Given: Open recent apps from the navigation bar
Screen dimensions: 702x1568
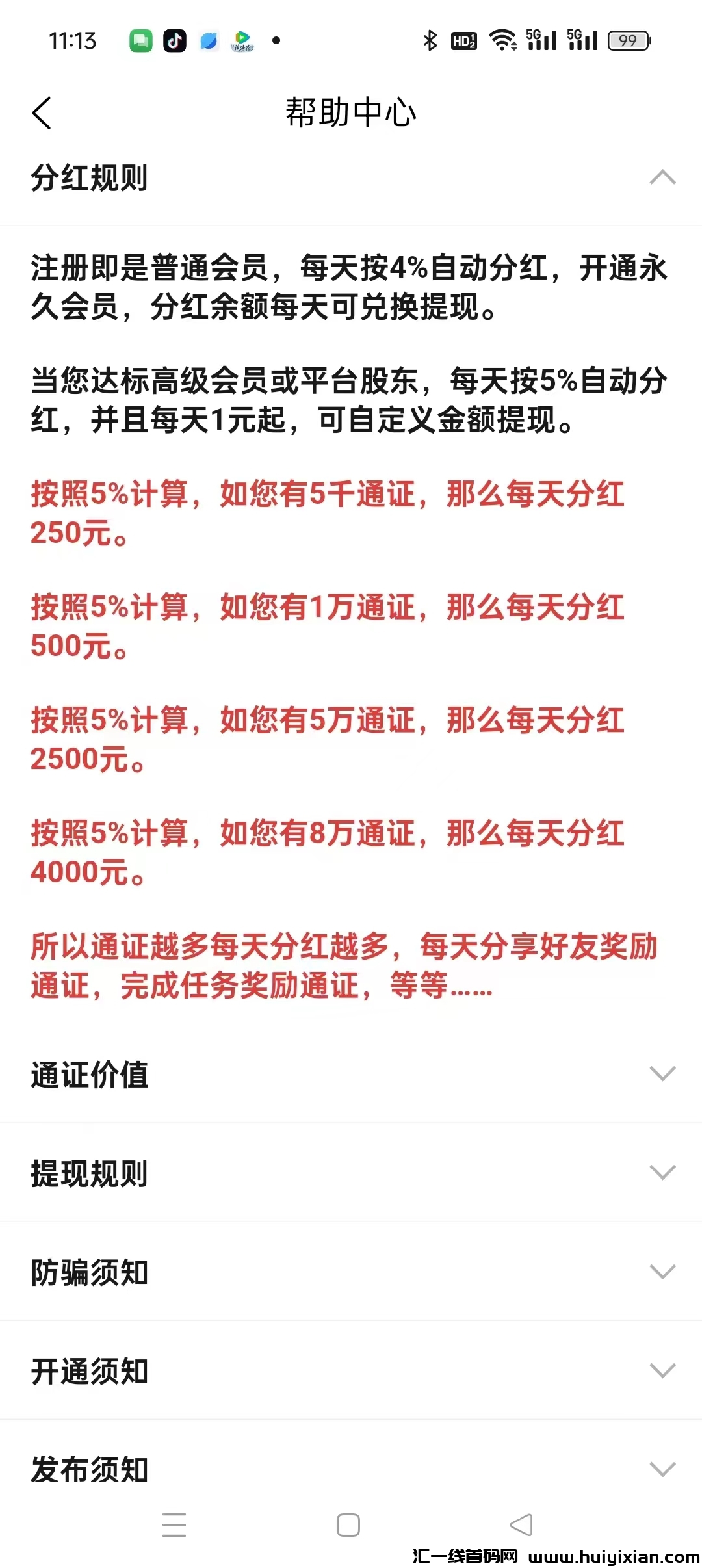Looking at the screenshot, I should 174,1524.
